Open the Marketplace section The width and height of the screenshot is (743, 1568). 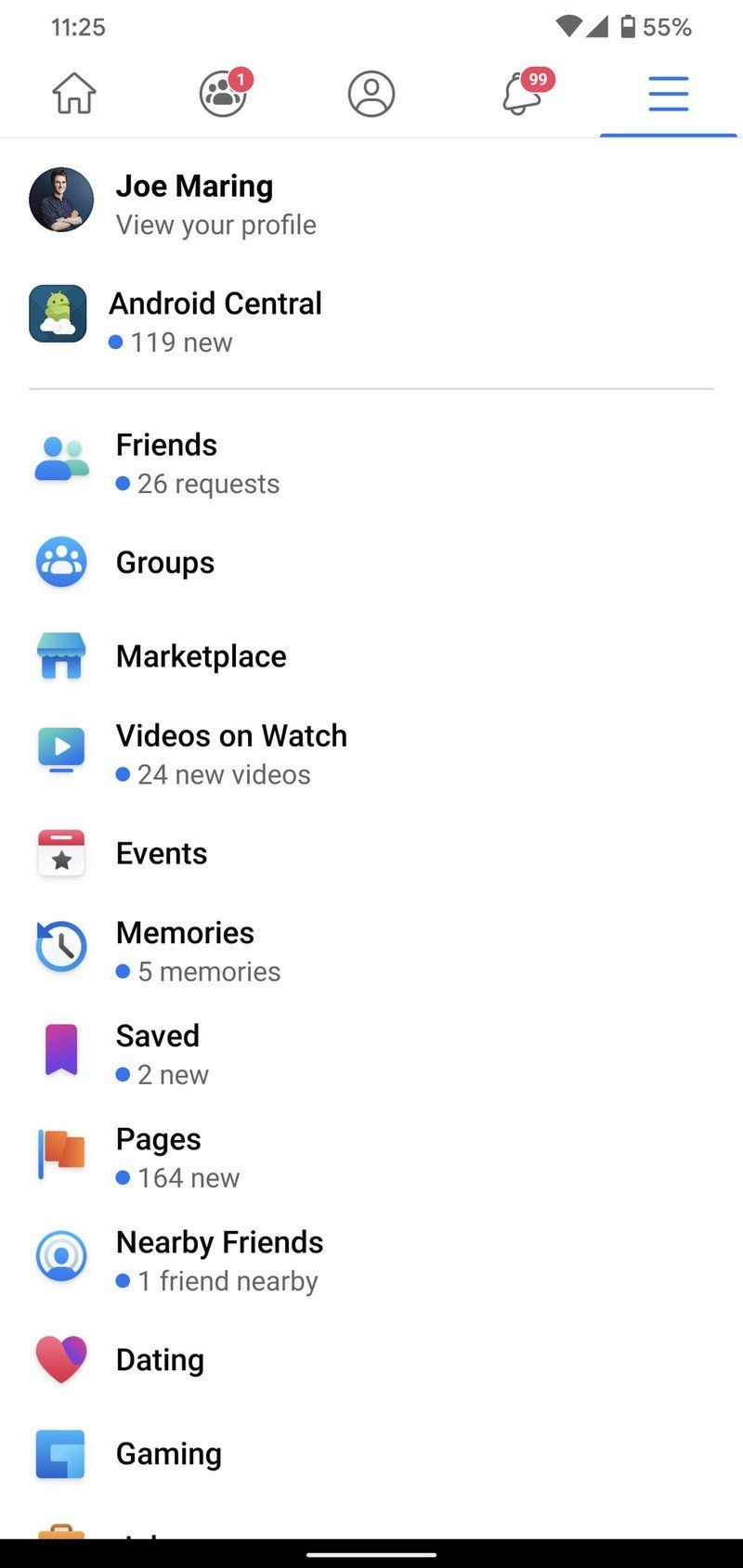(x=201, y=656)
